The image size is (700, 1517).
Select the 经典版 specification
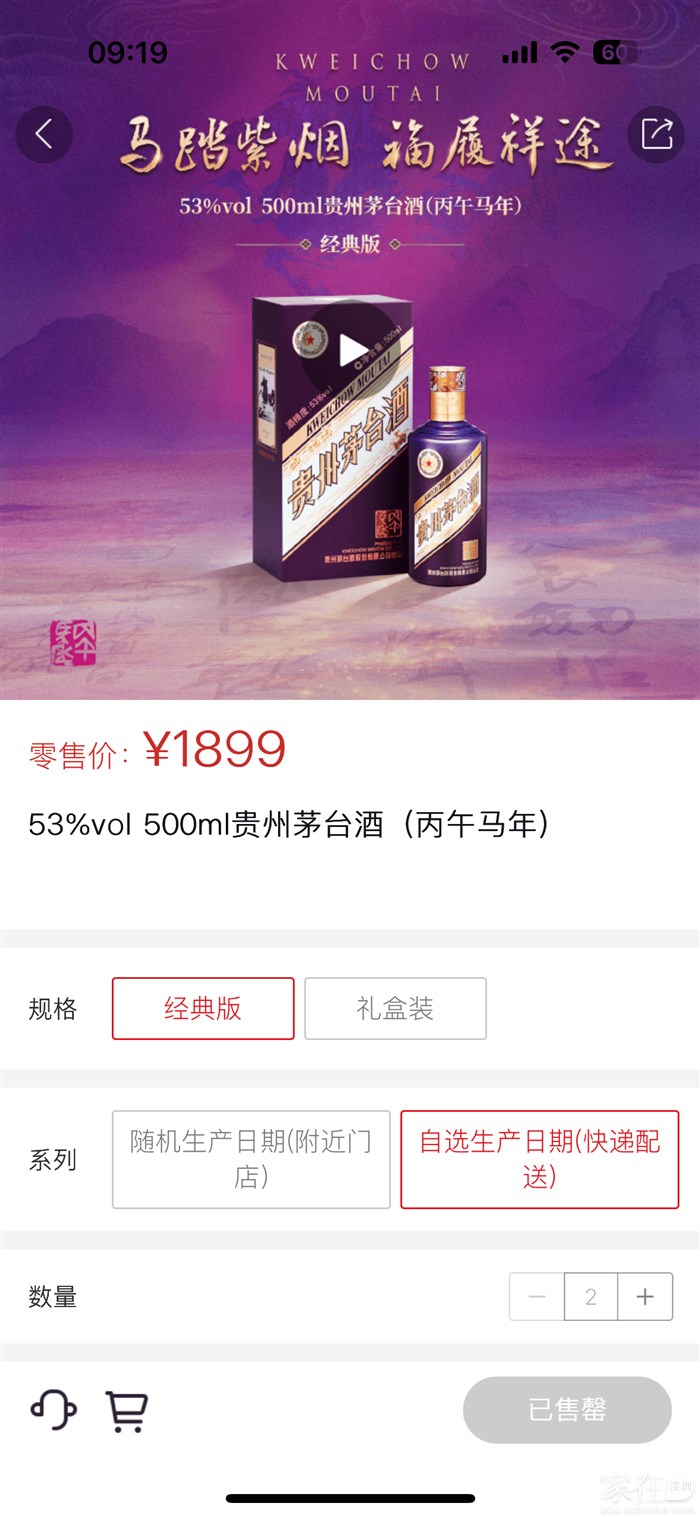203,1008
